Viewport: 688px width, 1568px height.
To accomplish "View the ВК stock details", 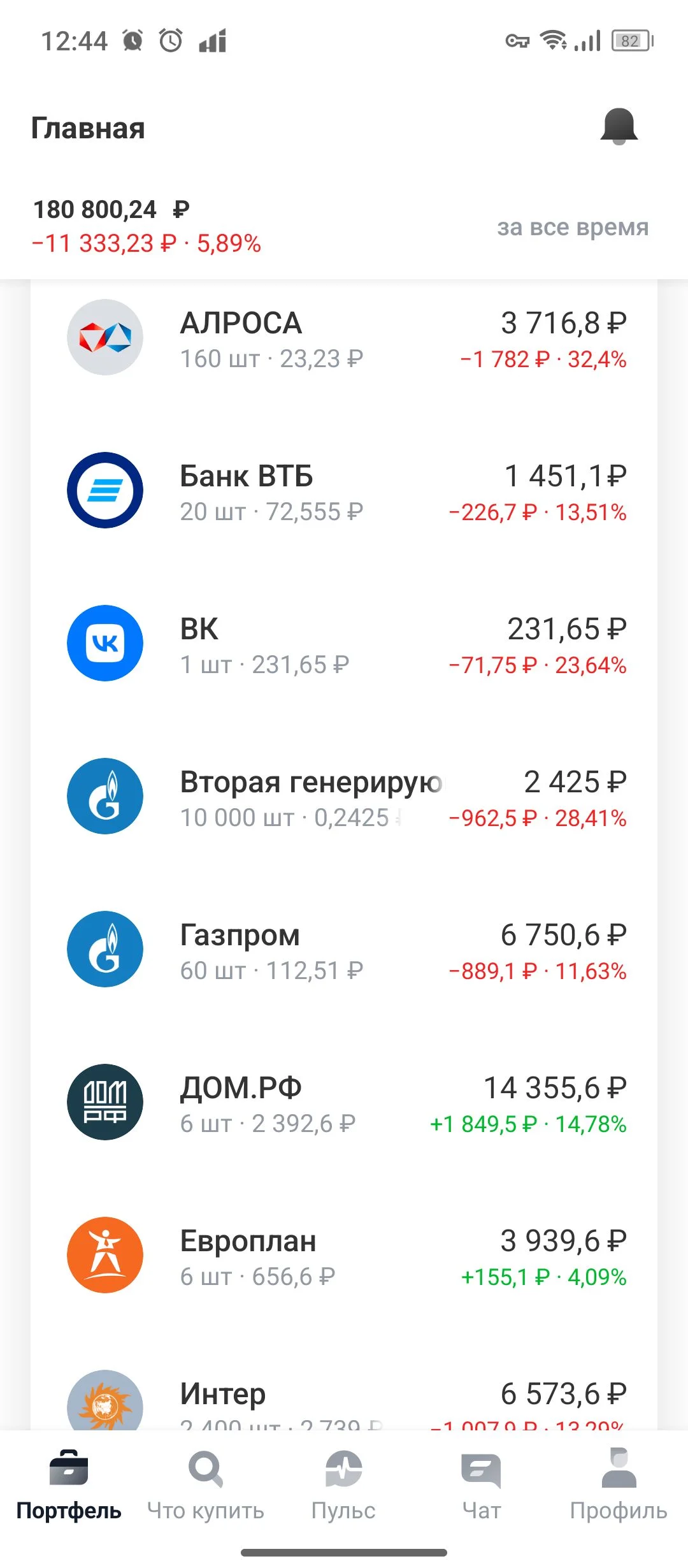I will point(344,644).
